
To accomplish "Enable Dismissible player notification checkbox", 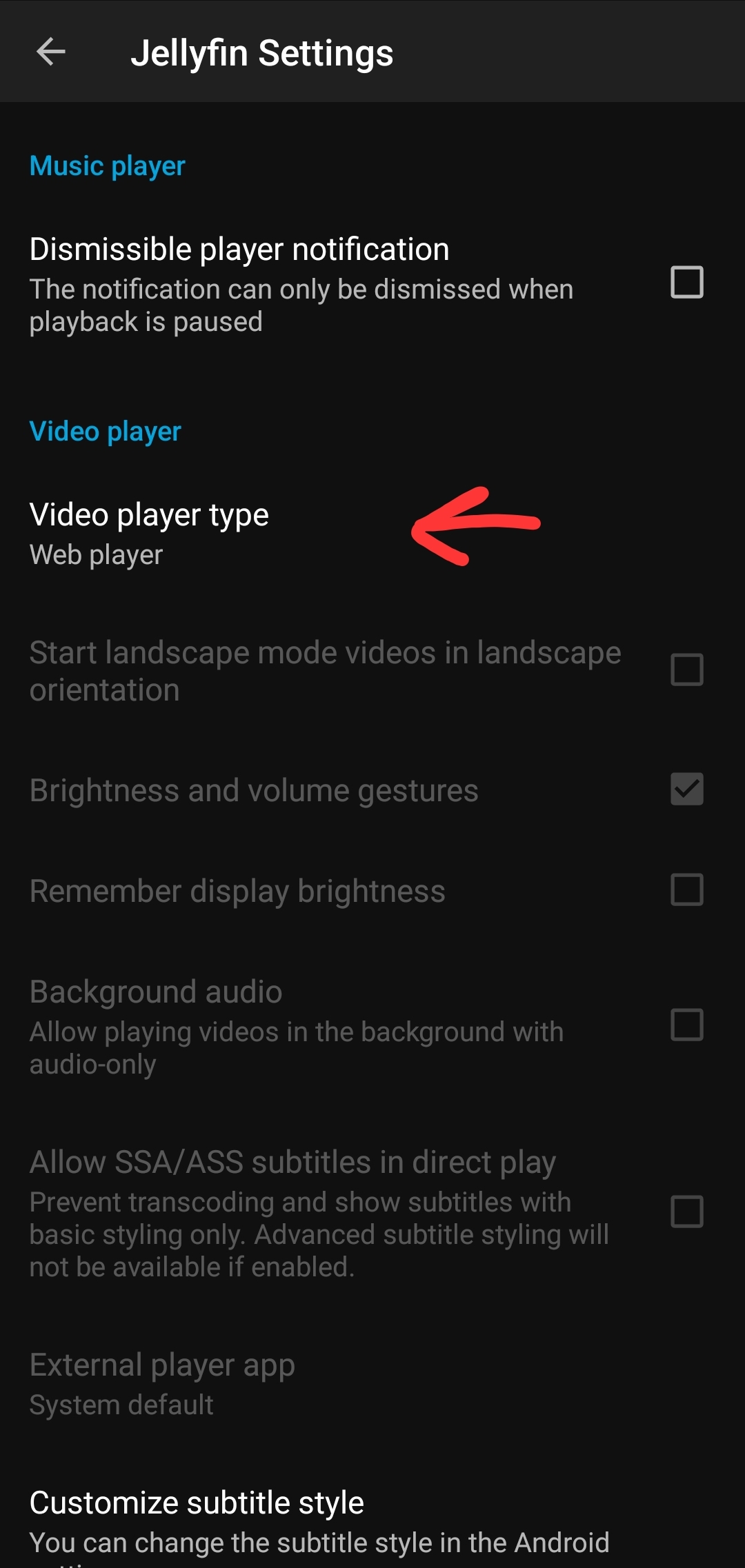I will 686,283.
